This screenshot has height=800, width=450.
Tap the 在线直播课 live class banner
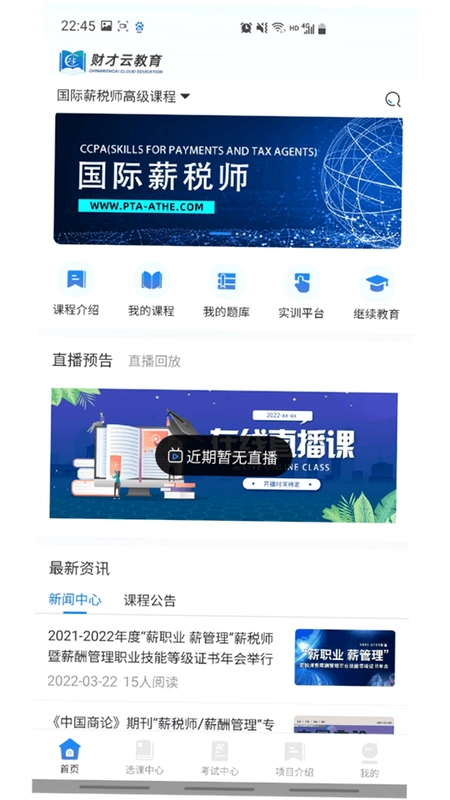[x=223, y=455]
